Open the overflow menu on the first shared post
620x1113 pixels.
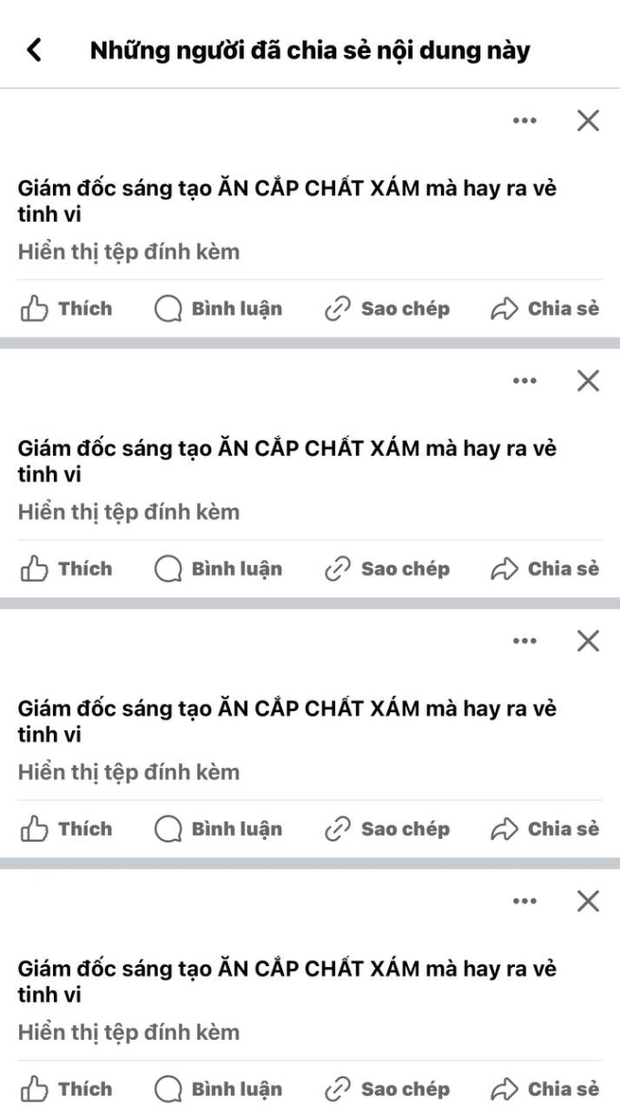coord(524,121)
